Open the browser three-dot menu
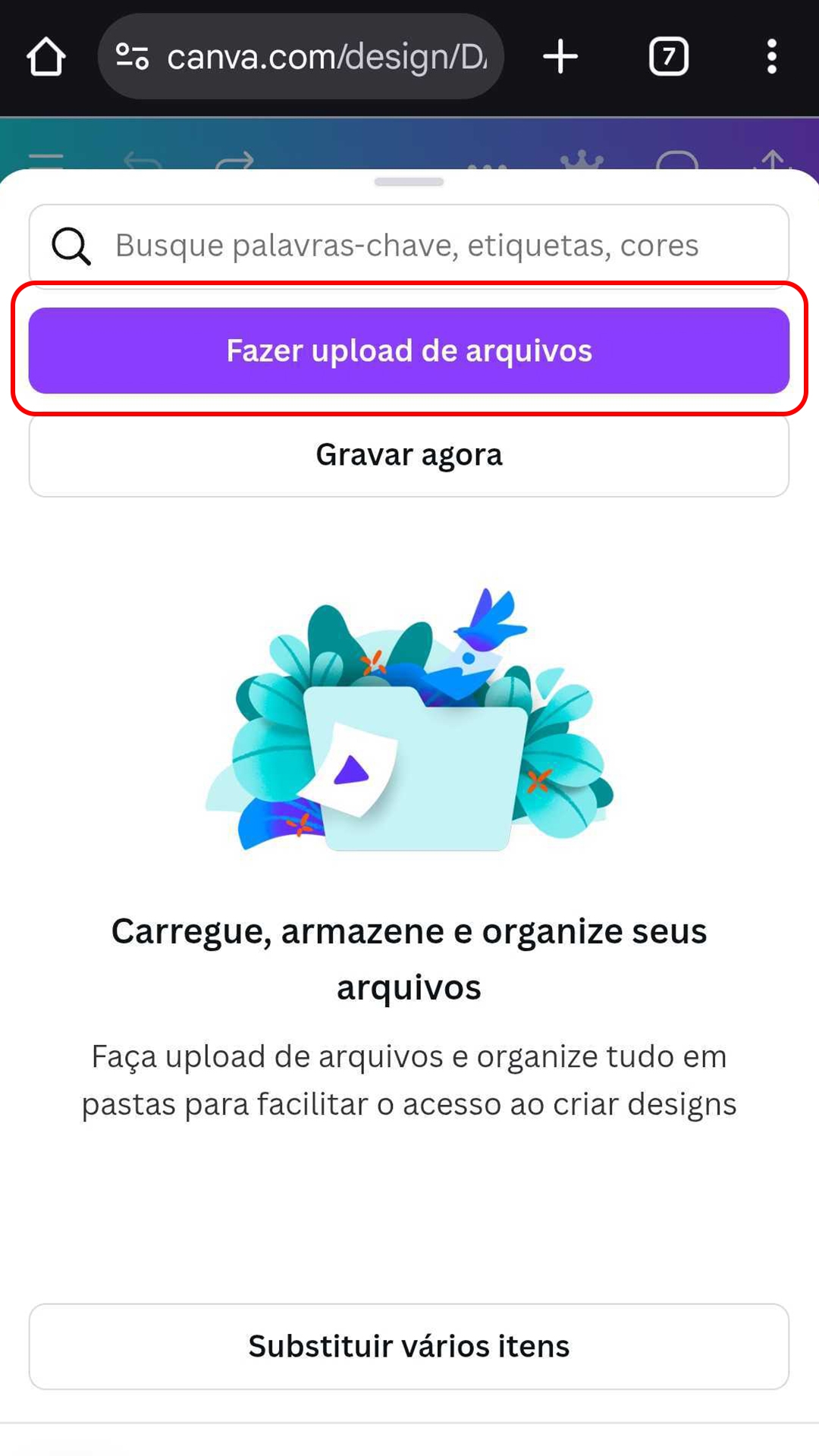This screenshot has height=1456, width=819. coord(772,56)
